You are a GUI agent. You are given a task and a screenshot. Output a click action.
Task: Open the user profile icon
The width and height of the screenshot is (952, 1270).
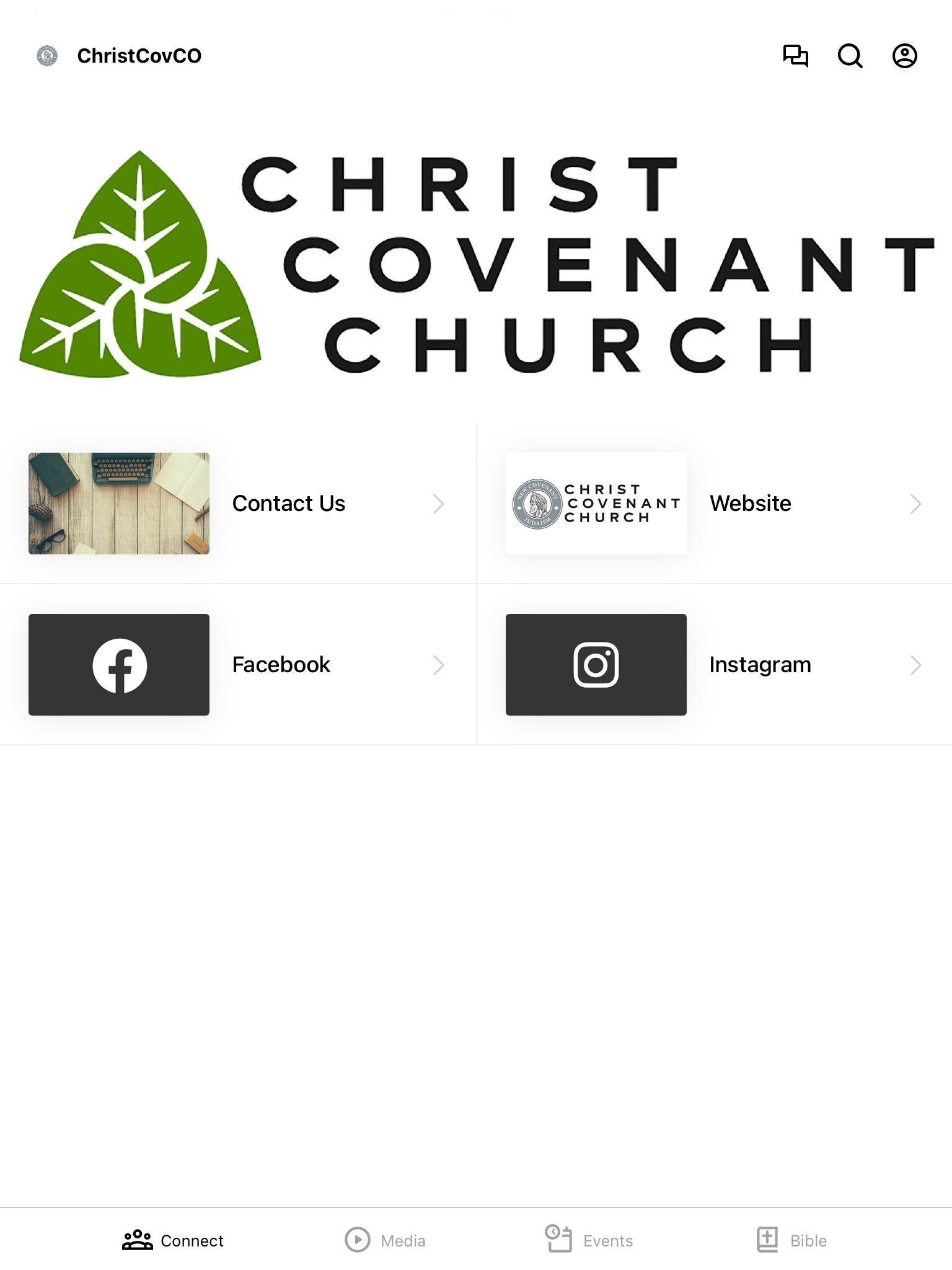(904, 56)
